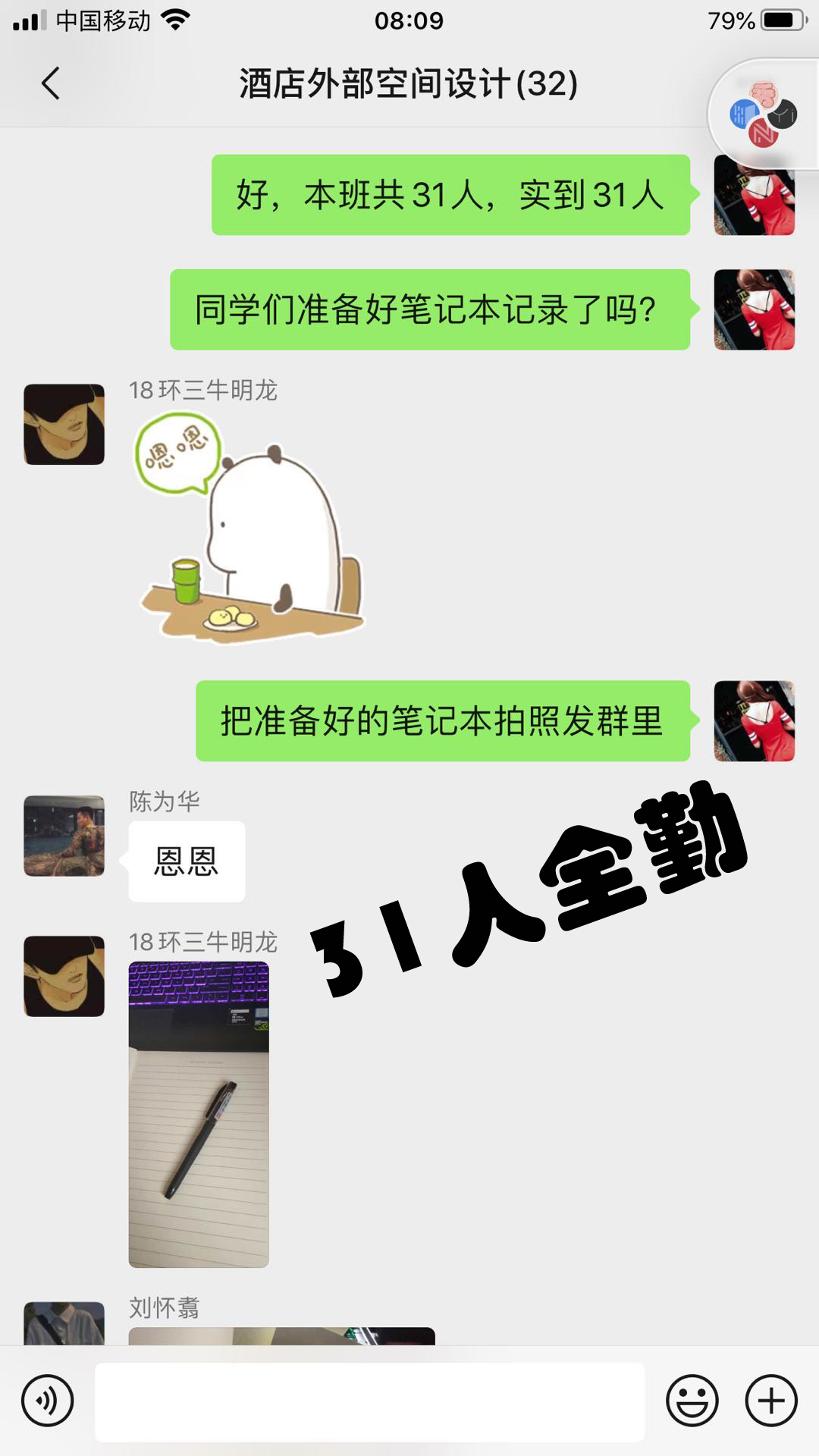Open 陈为华's profile avatar
The width and height of the screenshot is (819, 1456).
tap(64, 836)
